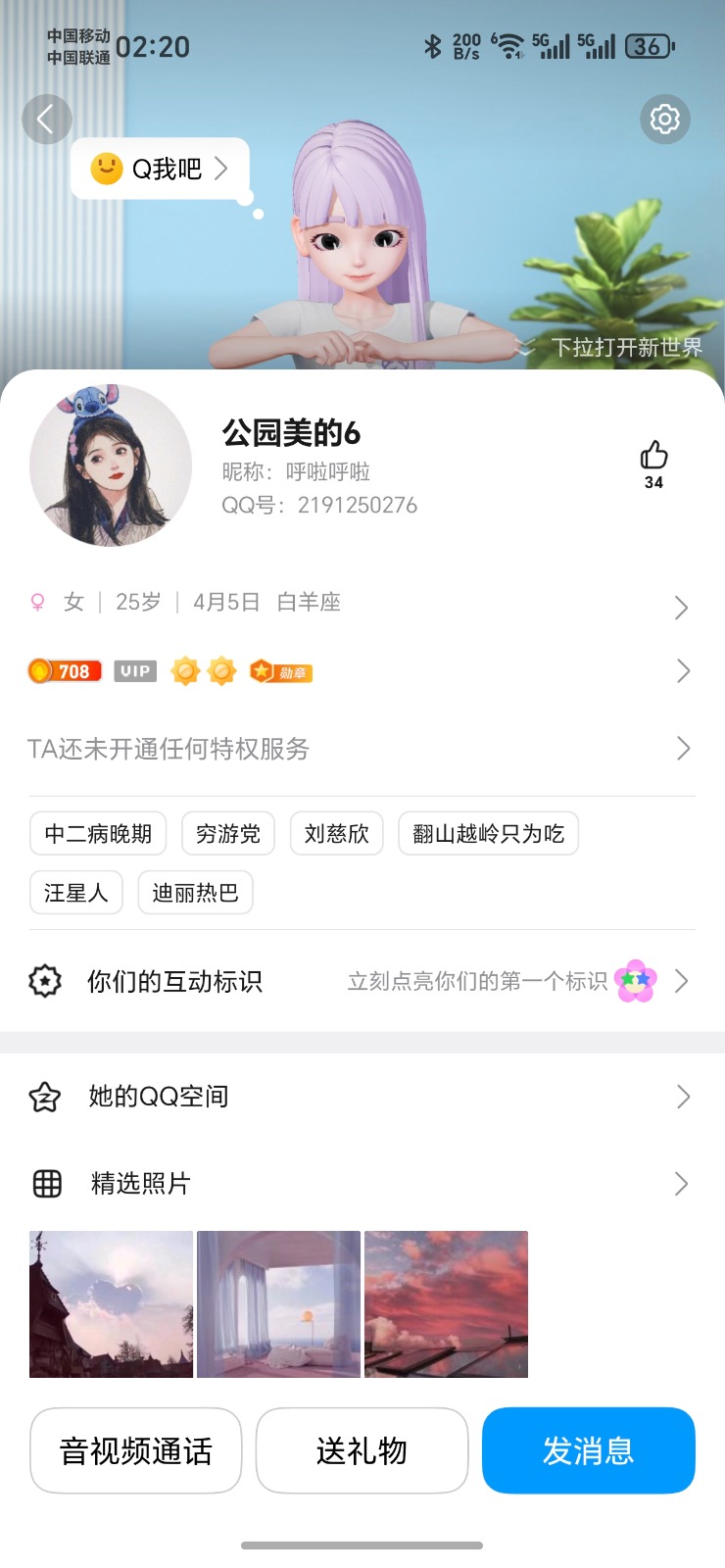725x1568 pixels.
Task: Open 你们的互动标识 row
Action: pos(361,981)
